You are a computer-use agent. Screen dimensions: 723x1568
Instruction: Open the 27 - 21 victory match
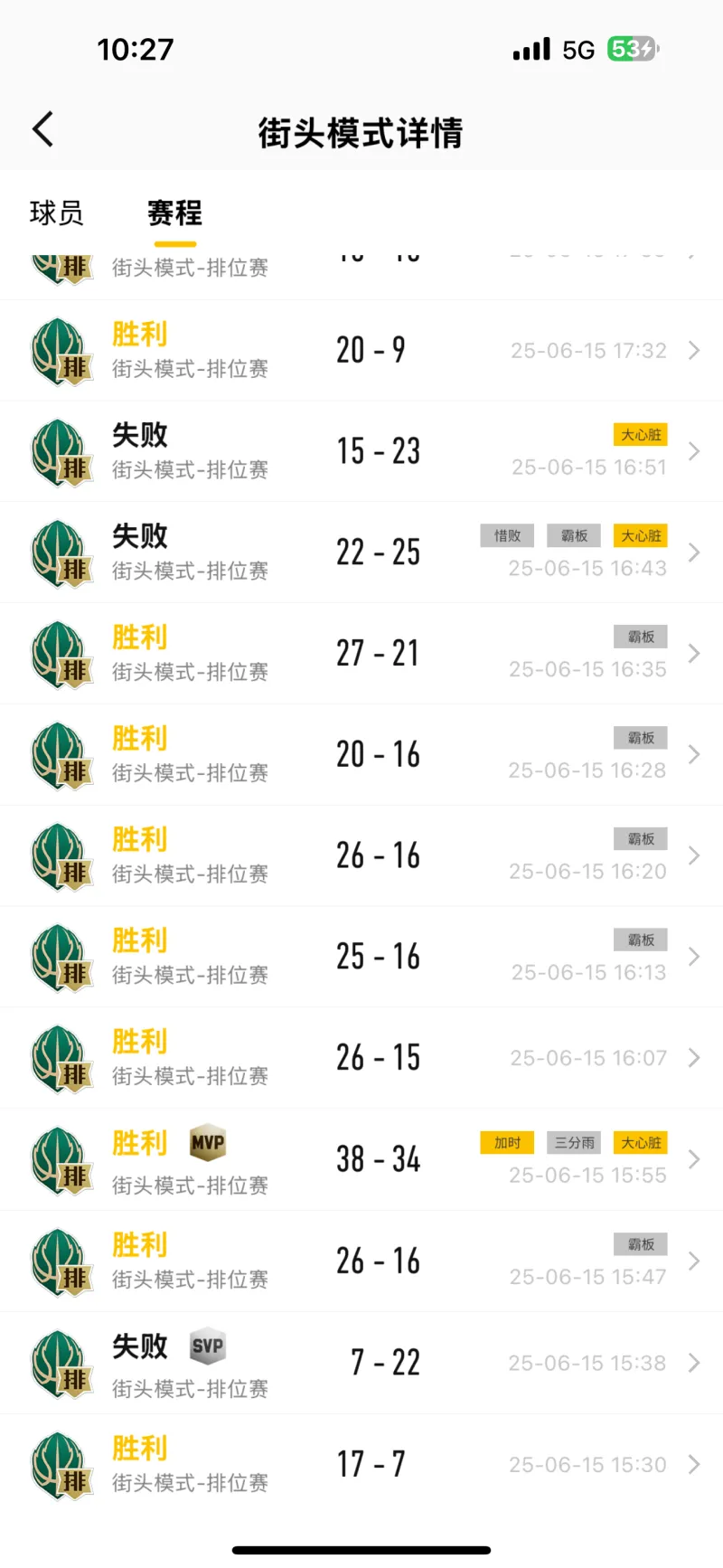[x=361, y=654]
